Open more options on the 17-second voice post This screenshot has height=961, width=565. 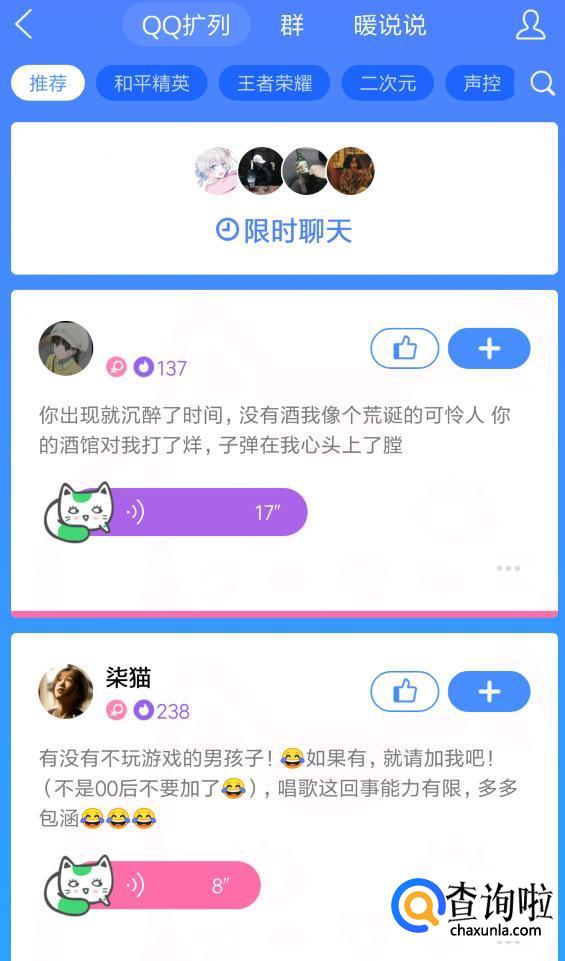coord(508,568)
